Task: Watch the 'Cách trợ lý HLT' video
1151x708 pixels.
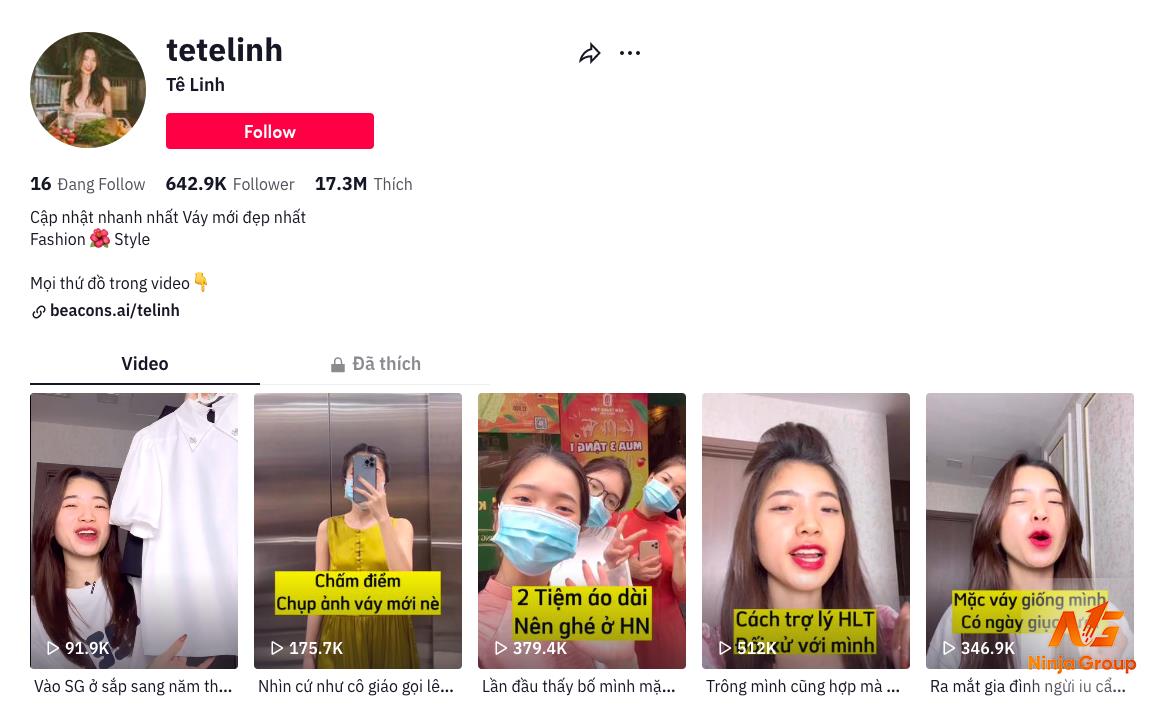Action: pos(806,530)
